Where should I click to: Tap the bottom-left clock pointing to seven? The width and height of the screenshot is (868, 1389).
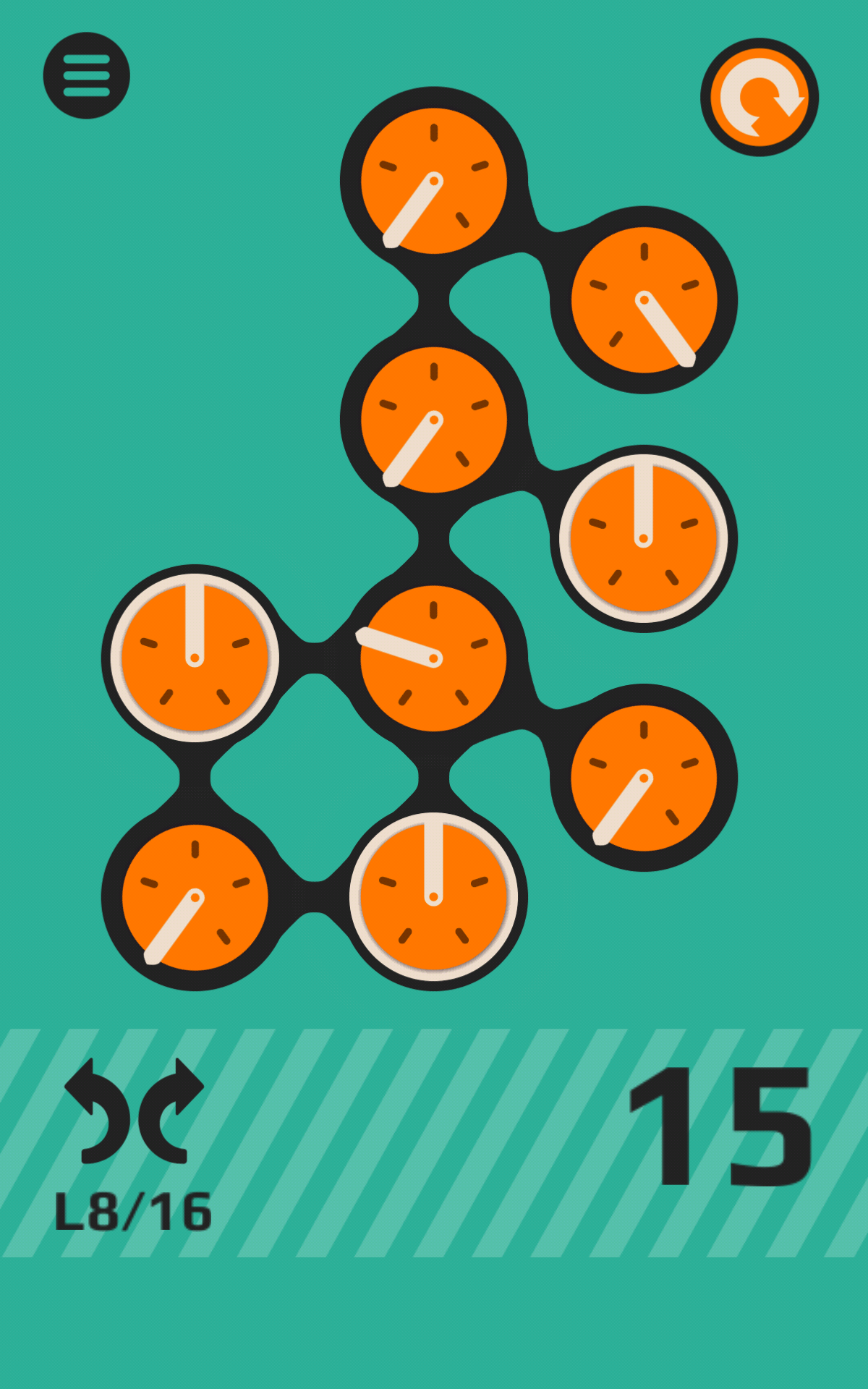point(195,897)
